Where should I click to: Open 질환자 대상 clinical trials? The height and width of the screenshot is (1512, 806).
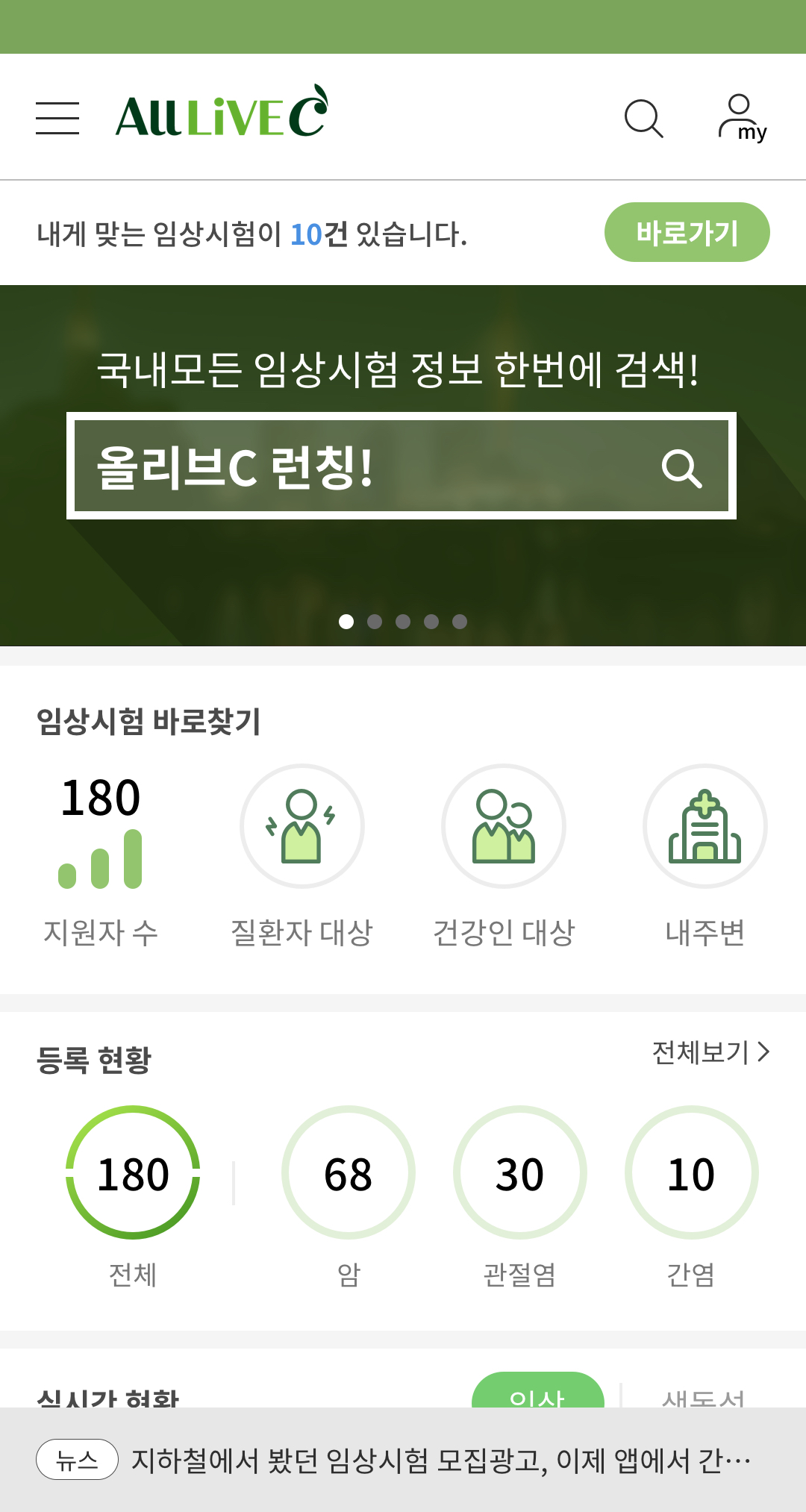302,826
